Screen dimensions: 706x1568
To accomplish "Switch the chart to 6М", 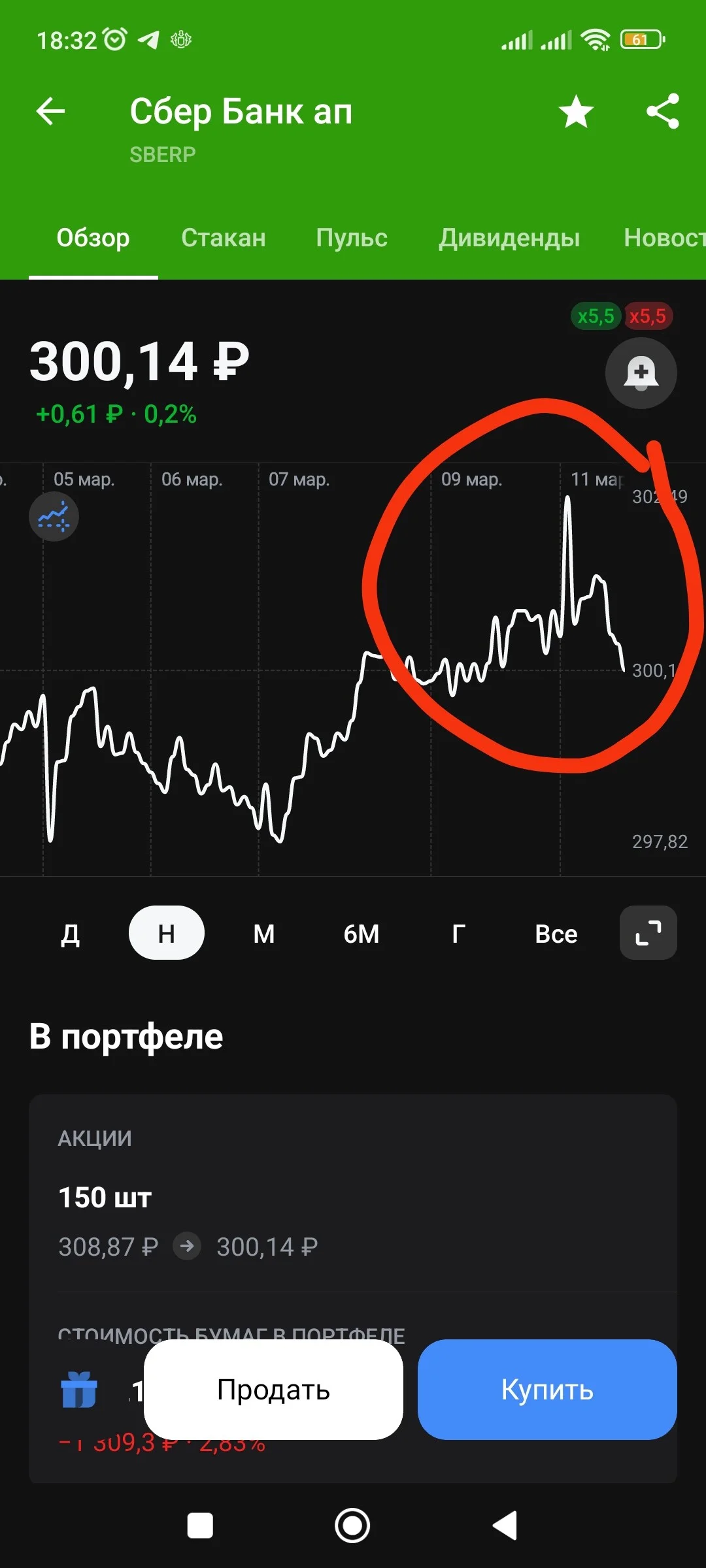I will [x=361, y=934].
